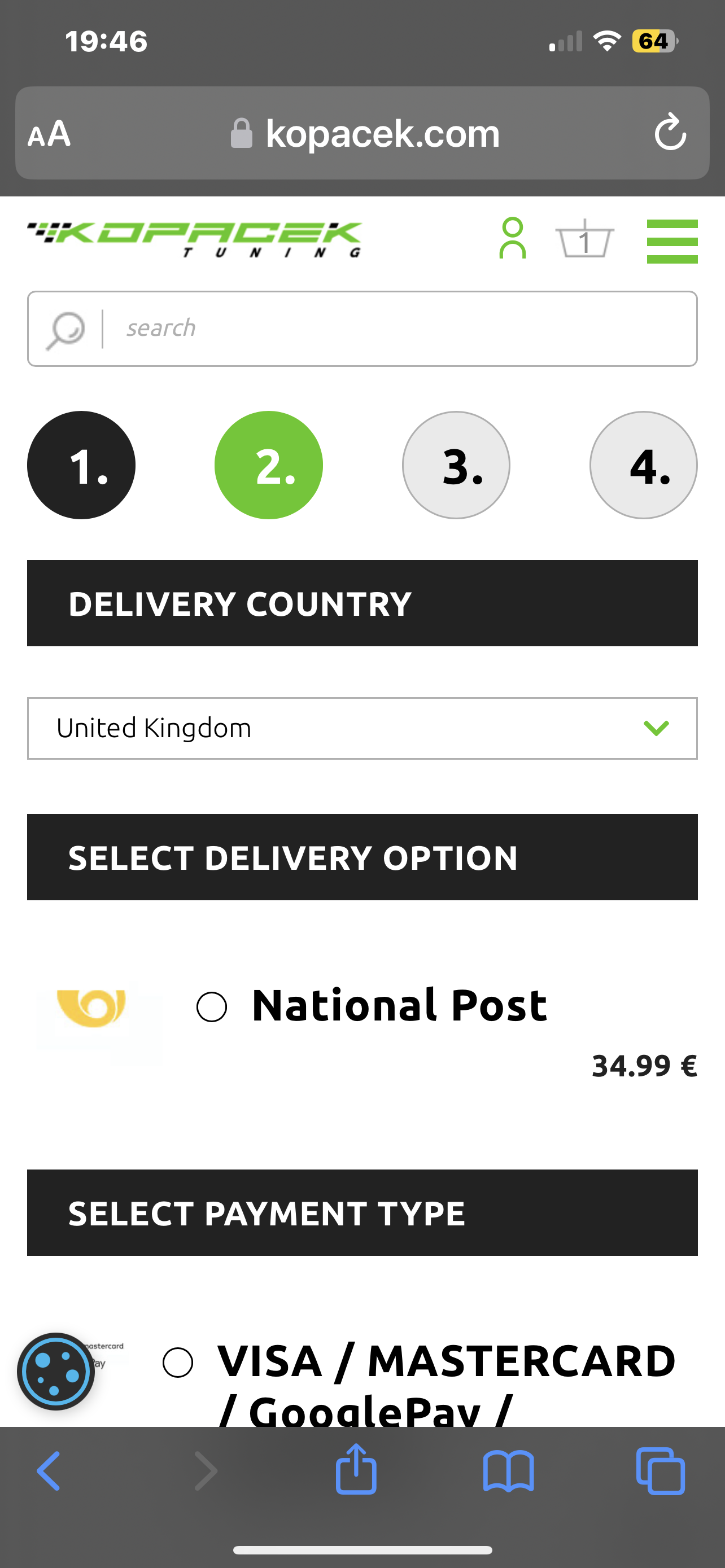
Task: Open the user account icon
Action: pyautogui.click(x=512, y=238)
